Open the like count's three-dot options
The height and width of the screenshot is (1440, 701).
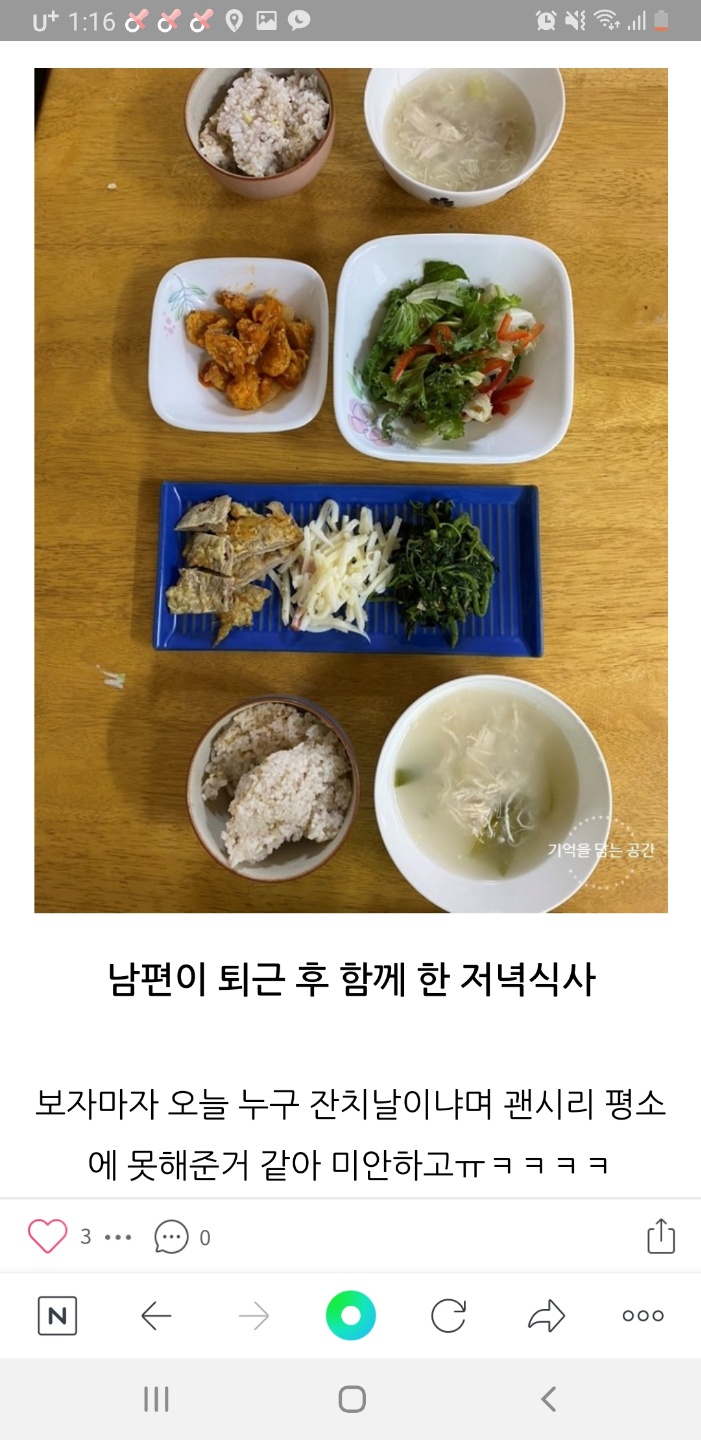pos(118,1238)
